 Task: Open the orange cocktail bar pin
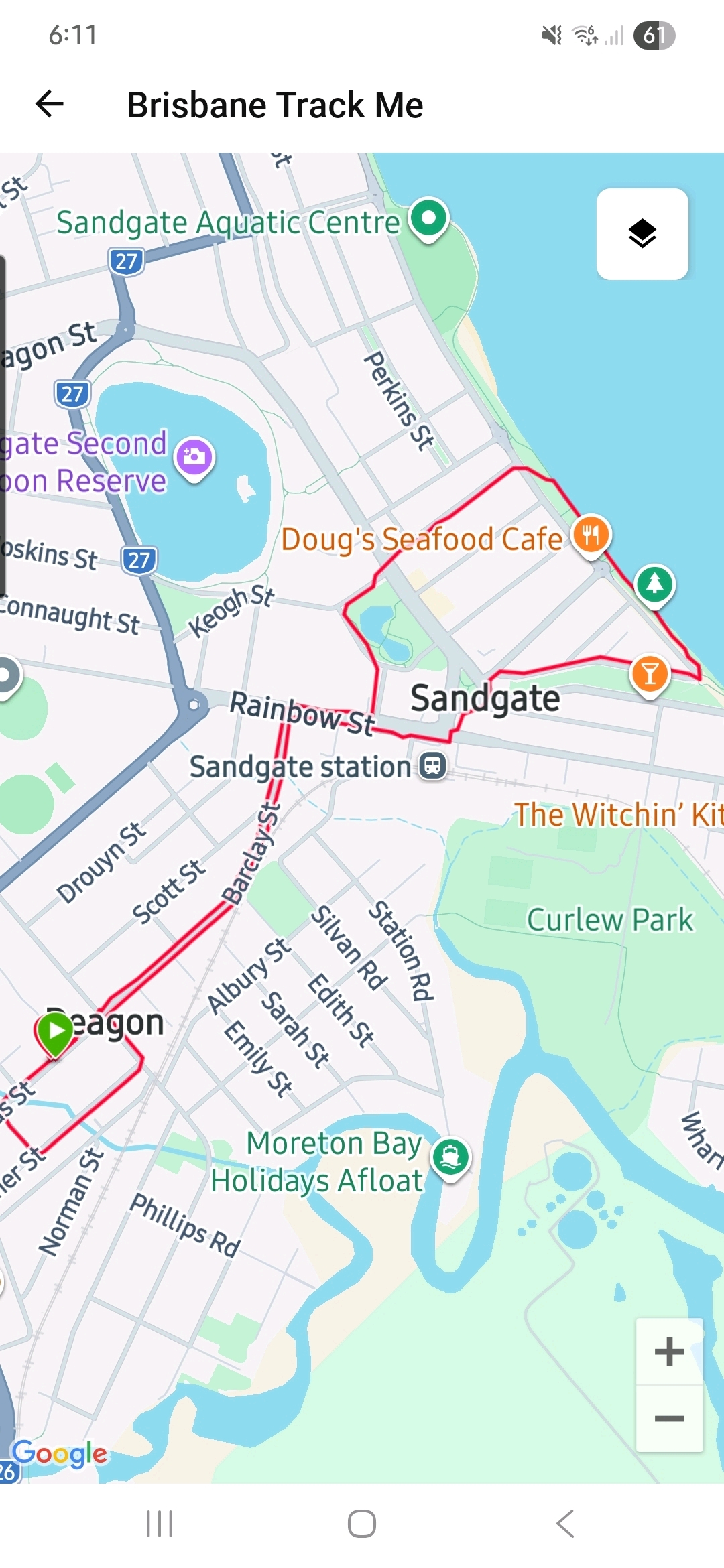(x=650, y=673)
